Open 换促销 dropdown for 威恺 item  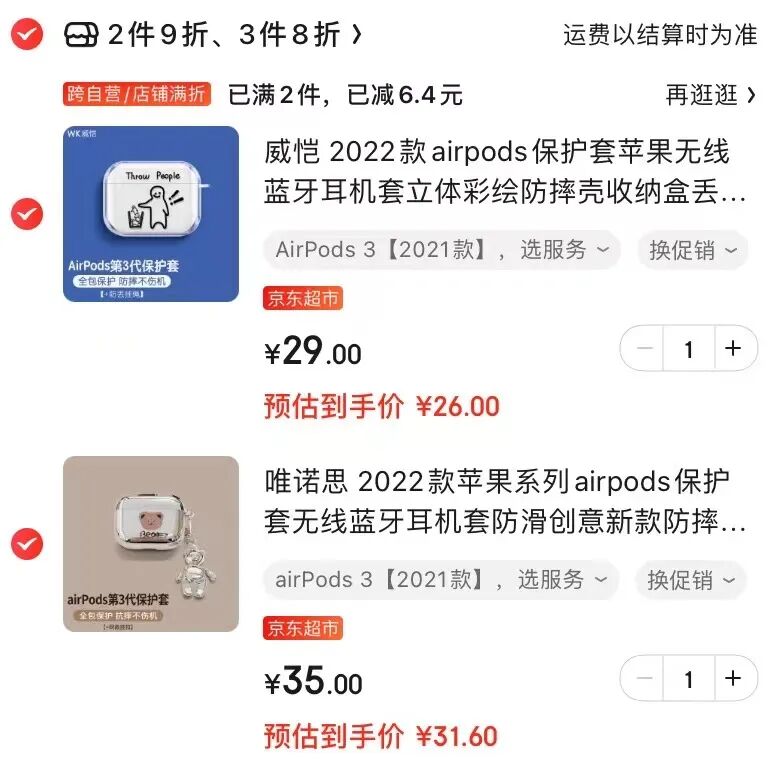(693, 250)
